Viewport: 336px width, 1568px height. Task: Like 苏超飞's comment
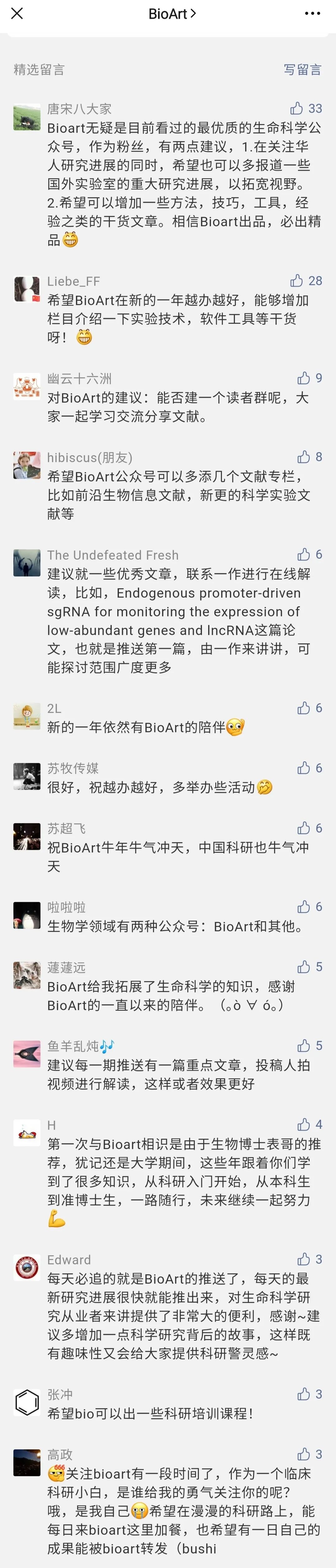pos(303,828)
